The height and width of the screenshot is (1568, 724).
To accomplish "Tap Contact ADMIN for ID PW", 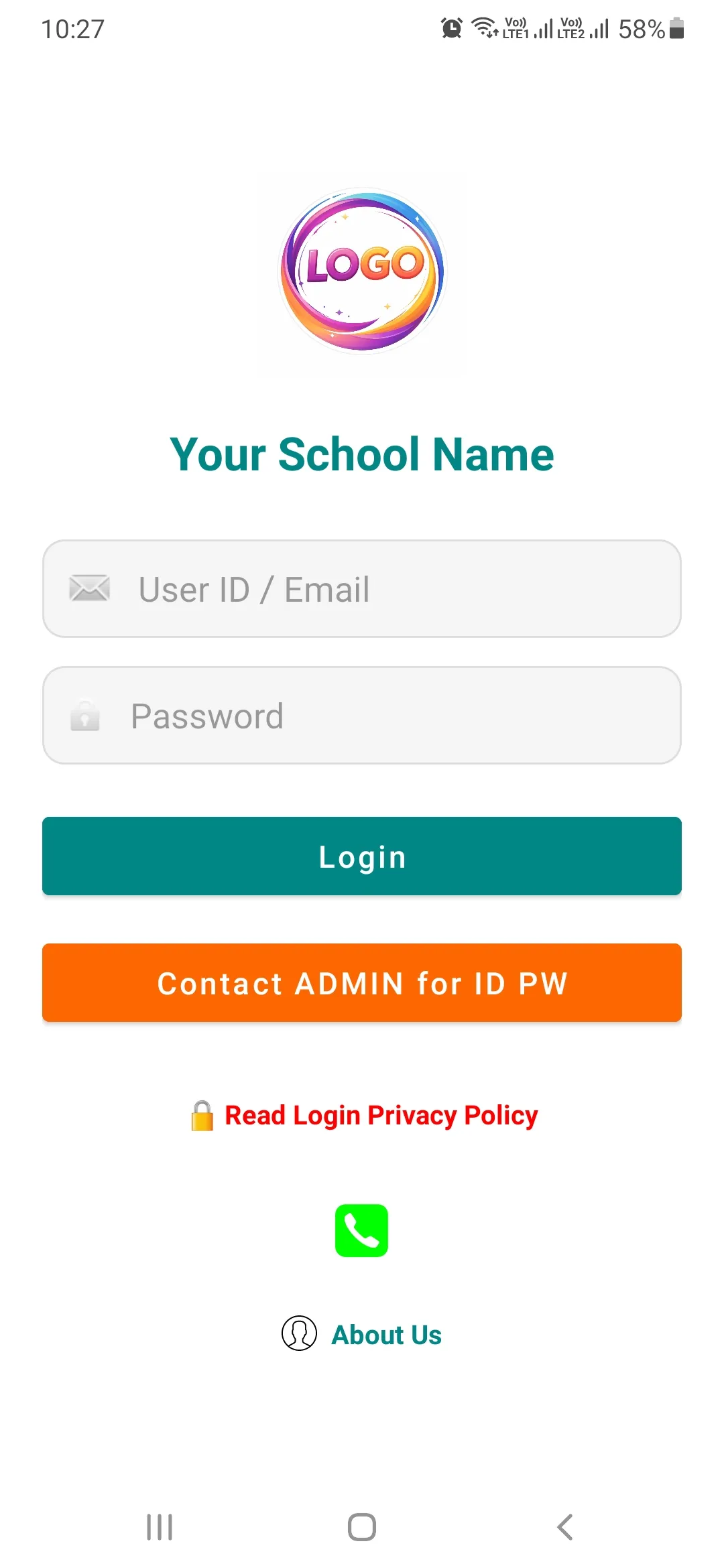I will point(362,983).
